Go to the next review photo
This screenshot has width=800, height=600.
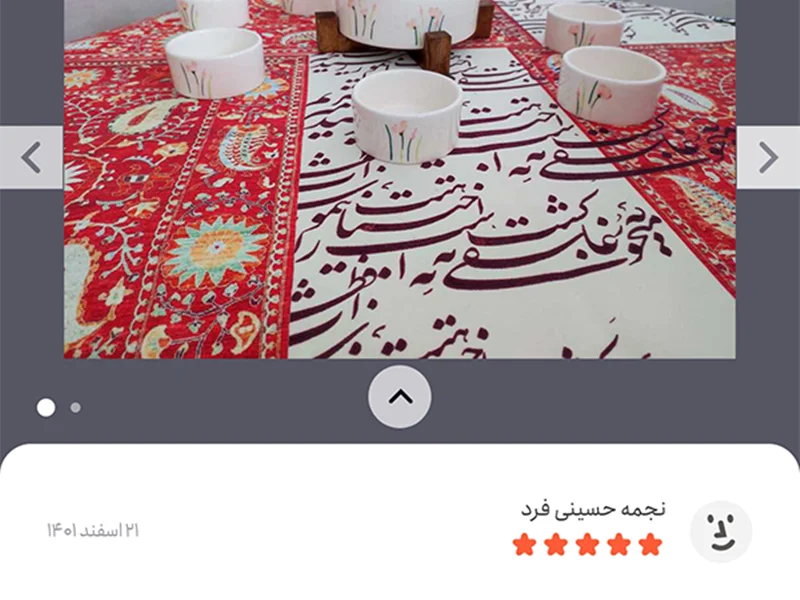pos(768,157)
